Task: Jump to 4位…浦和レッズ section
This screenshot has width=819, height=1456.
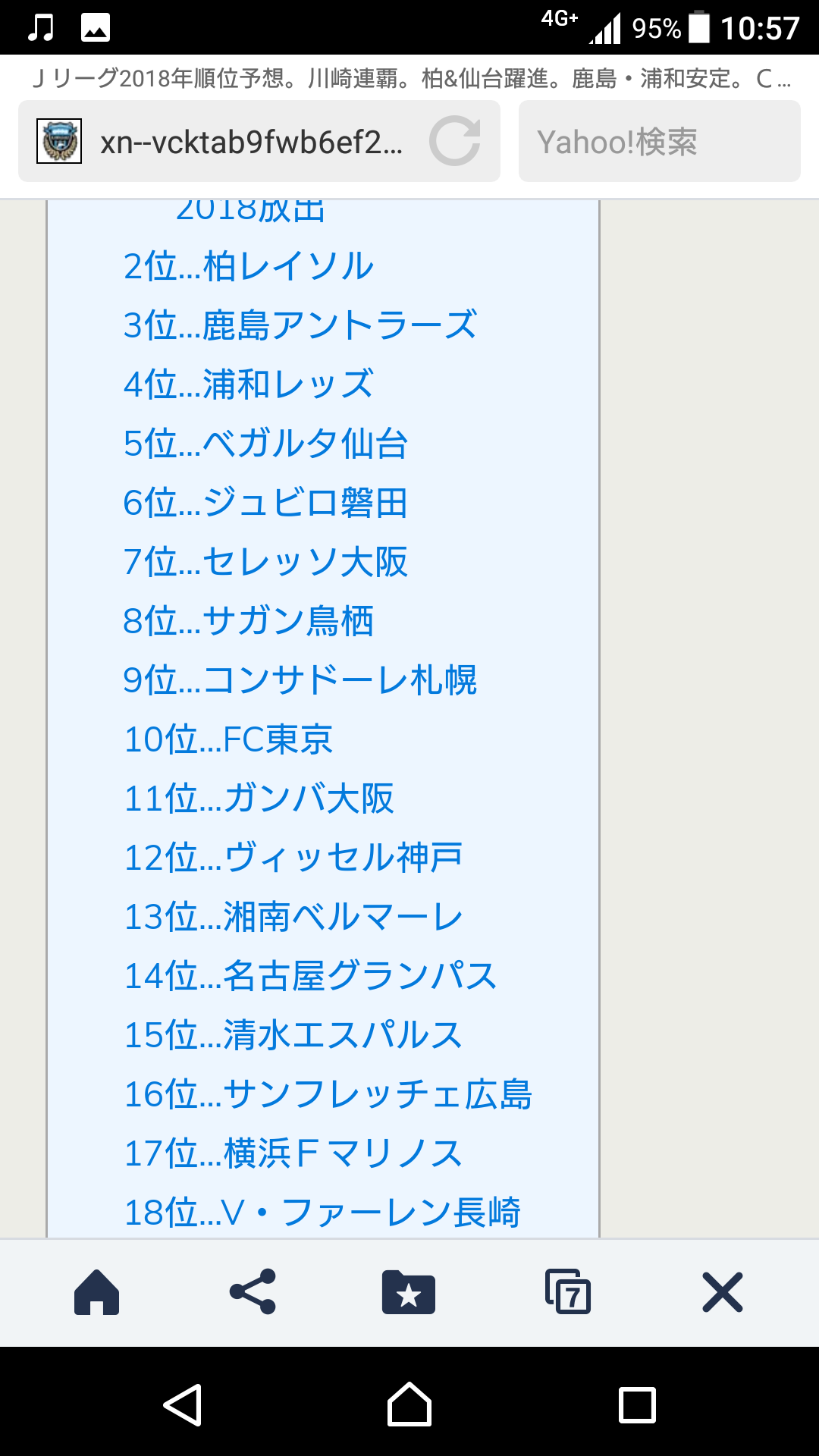Action: pos(248,384)
